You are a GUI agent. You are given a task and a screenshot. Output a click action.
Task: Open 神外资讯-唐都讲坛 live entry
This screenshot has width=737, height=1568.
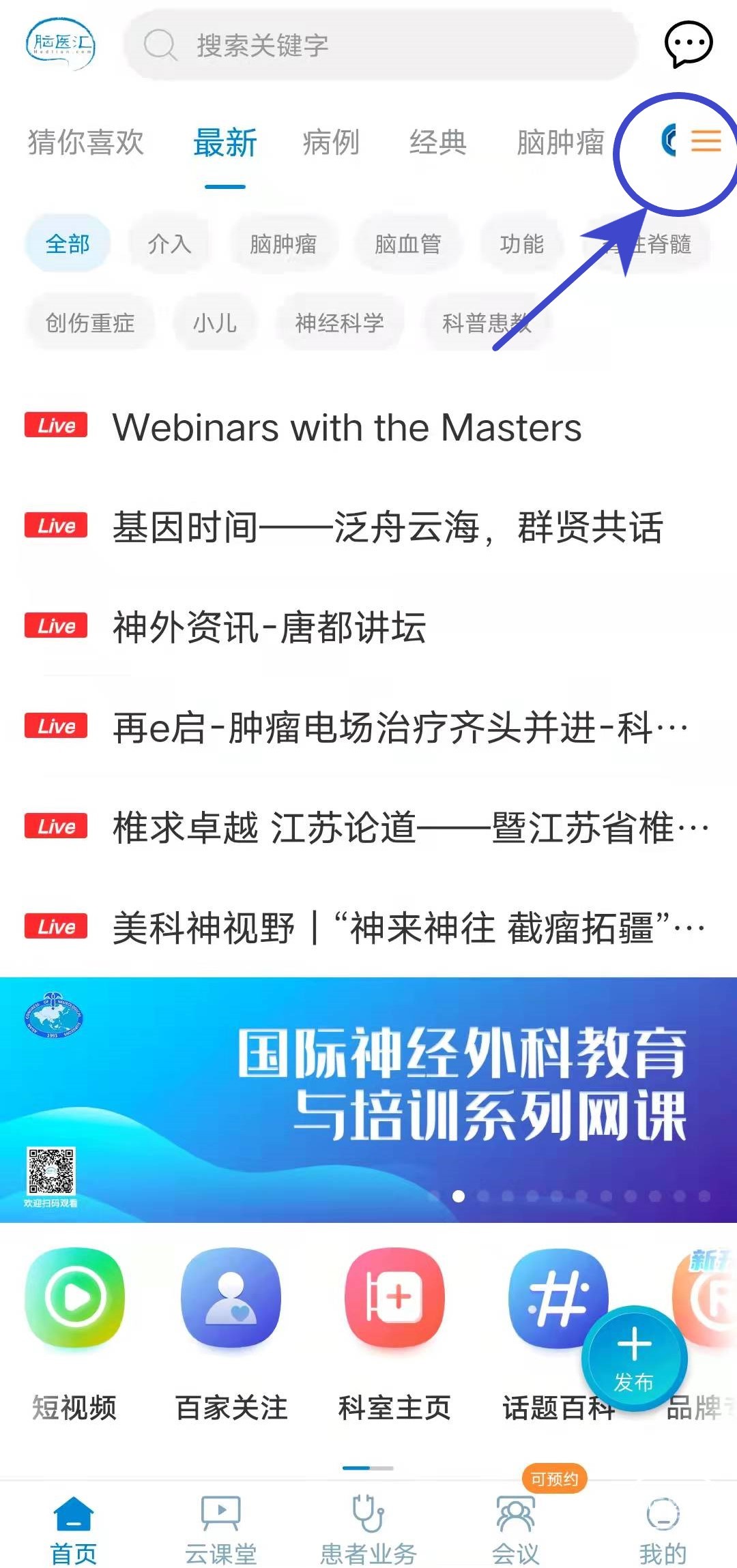click(x=270, y=627)
